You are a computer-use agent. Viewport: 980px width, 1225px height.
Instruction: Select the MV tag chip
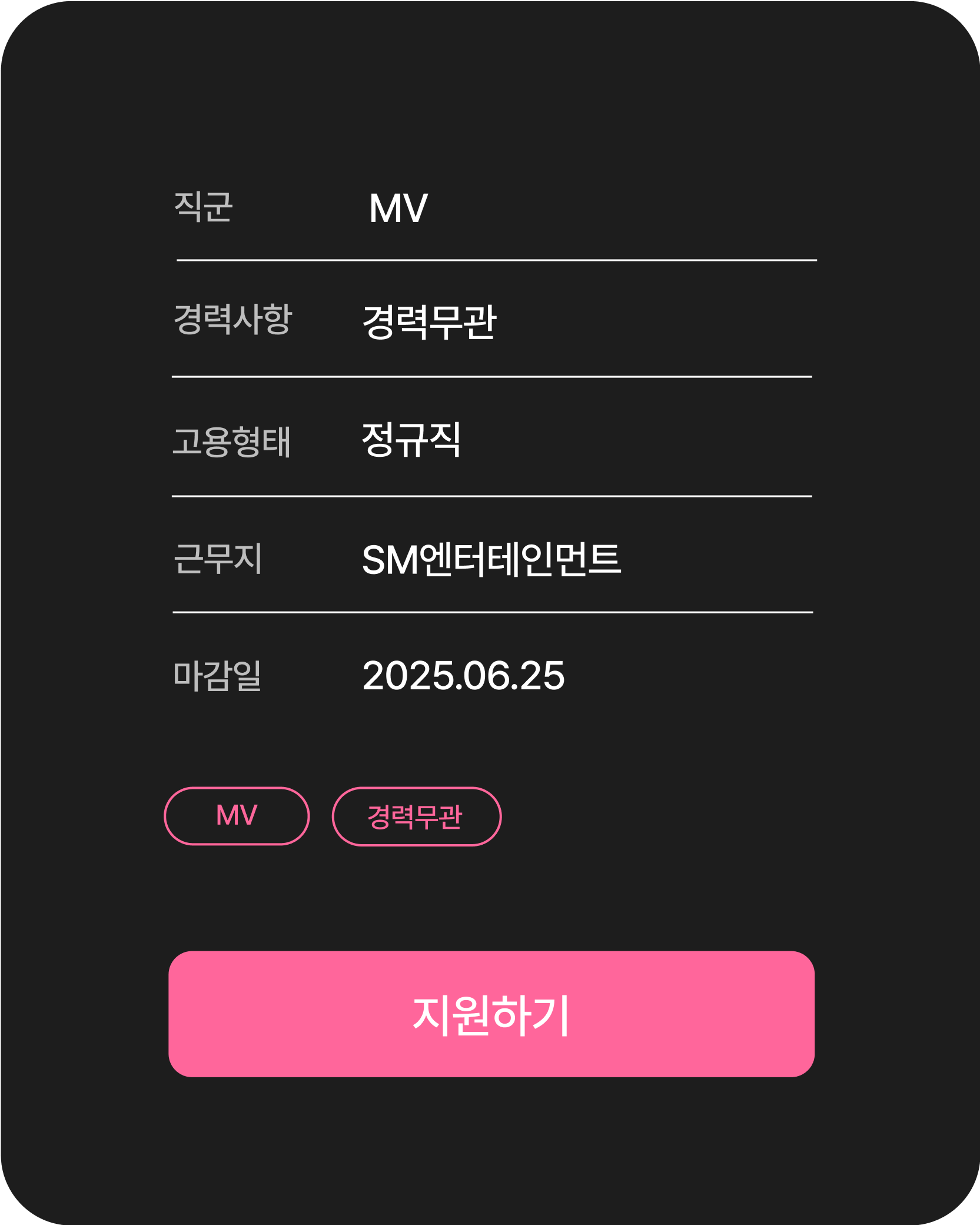pos(237,816)
